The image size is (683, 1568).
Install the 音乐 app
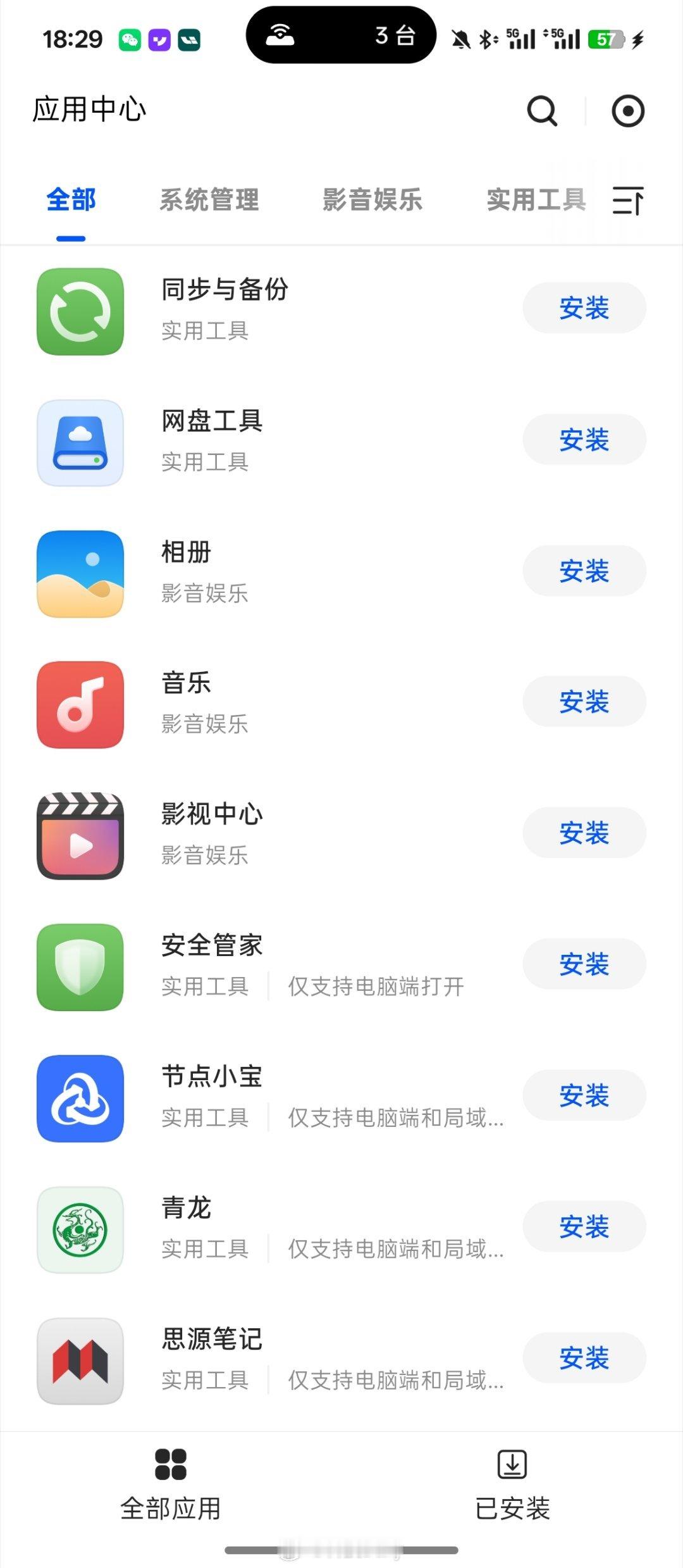coord(584,701)
